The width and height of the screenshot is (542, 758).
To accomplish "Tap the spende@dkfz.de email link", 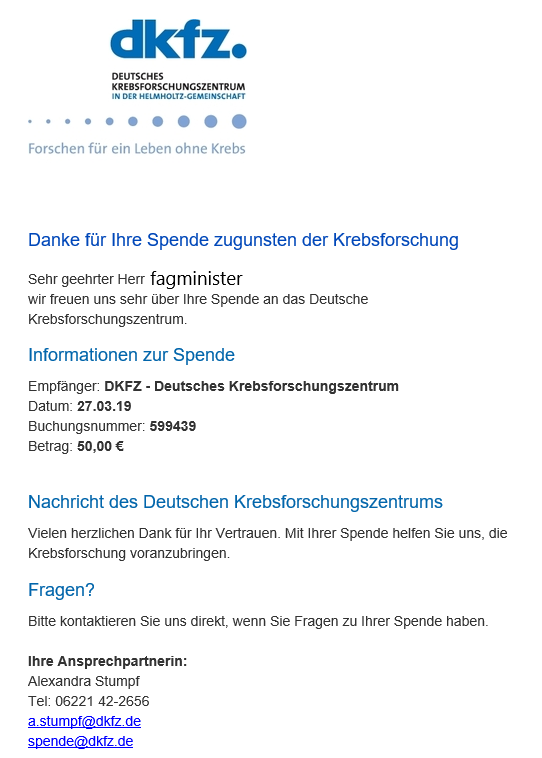I will pos(80,741).
